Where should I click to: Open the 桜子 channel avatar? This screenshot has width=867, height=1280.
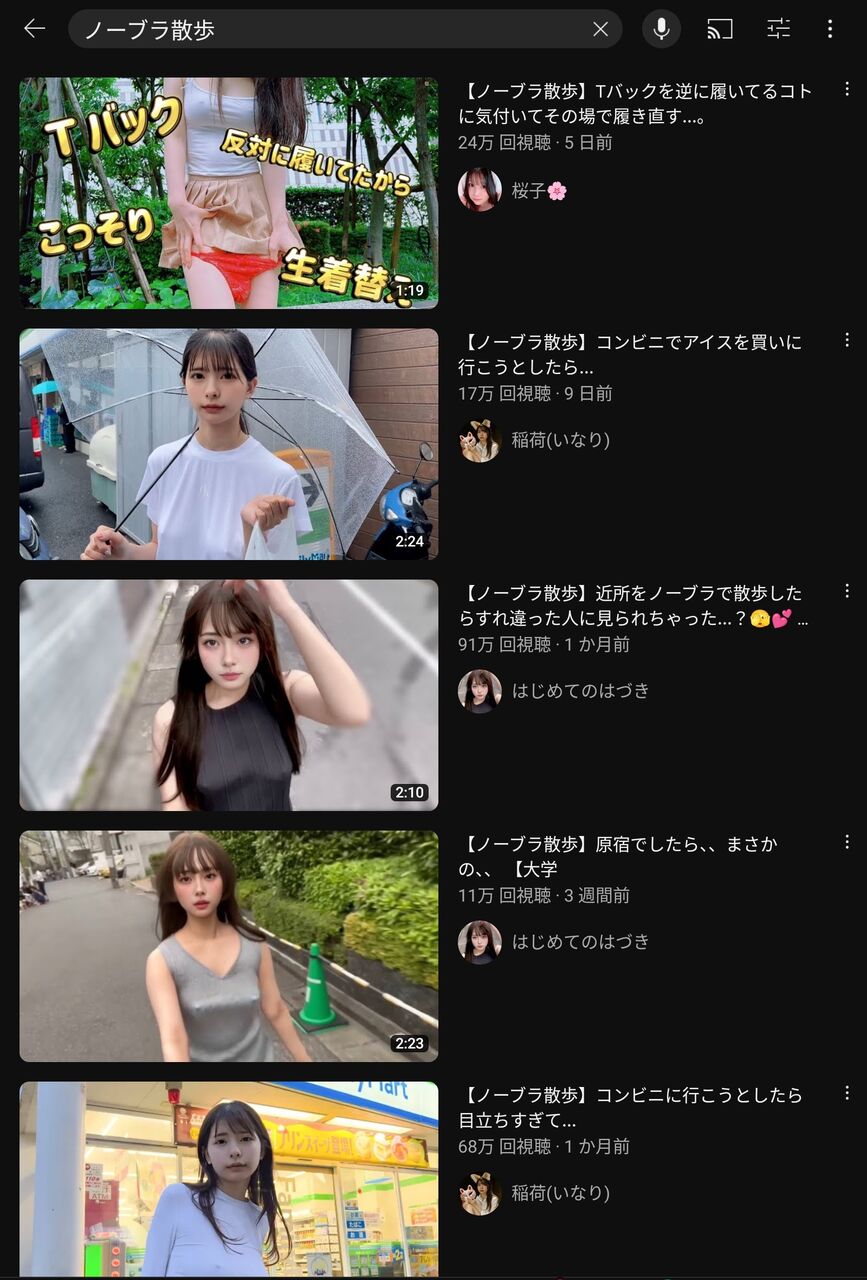point(479,189)
